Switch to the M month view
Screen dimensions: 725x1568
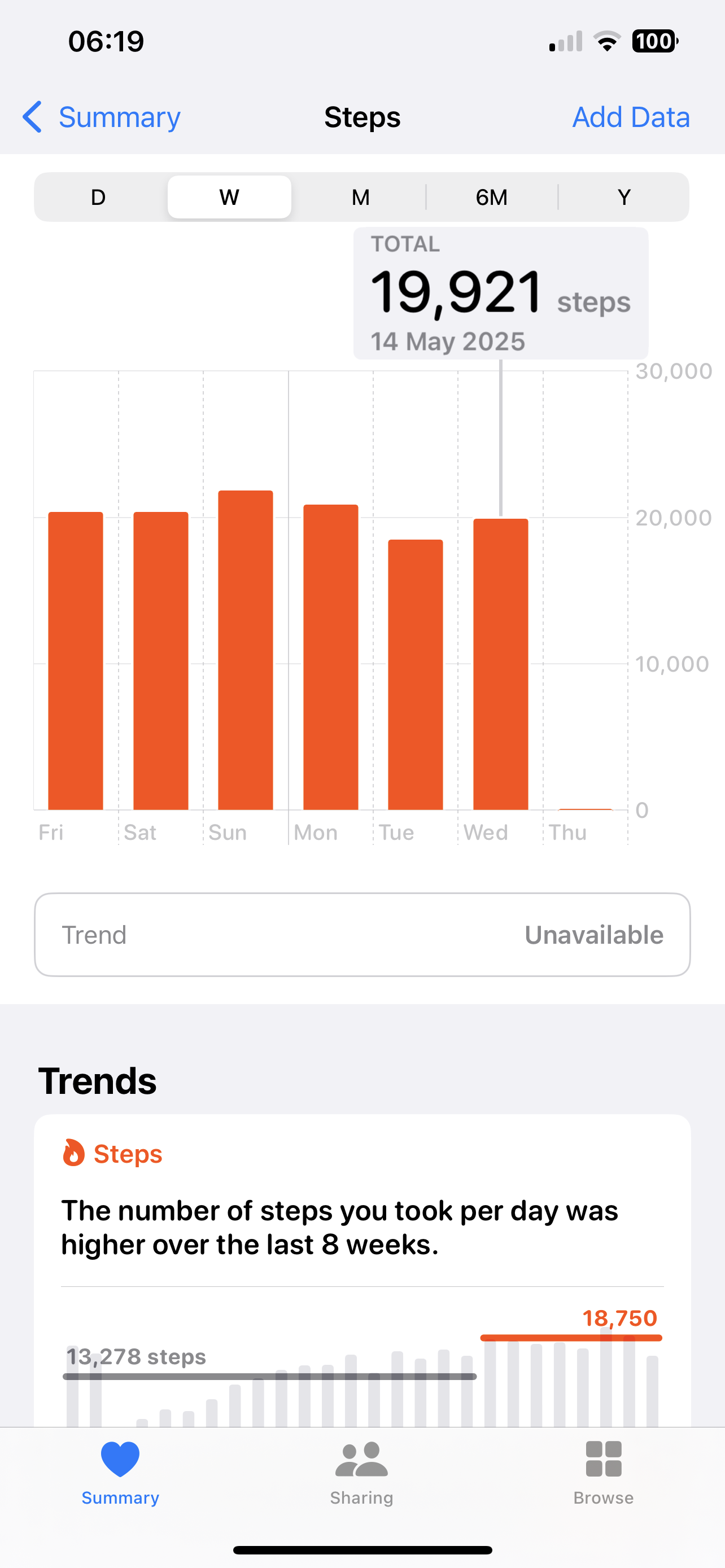click(360, 197)
